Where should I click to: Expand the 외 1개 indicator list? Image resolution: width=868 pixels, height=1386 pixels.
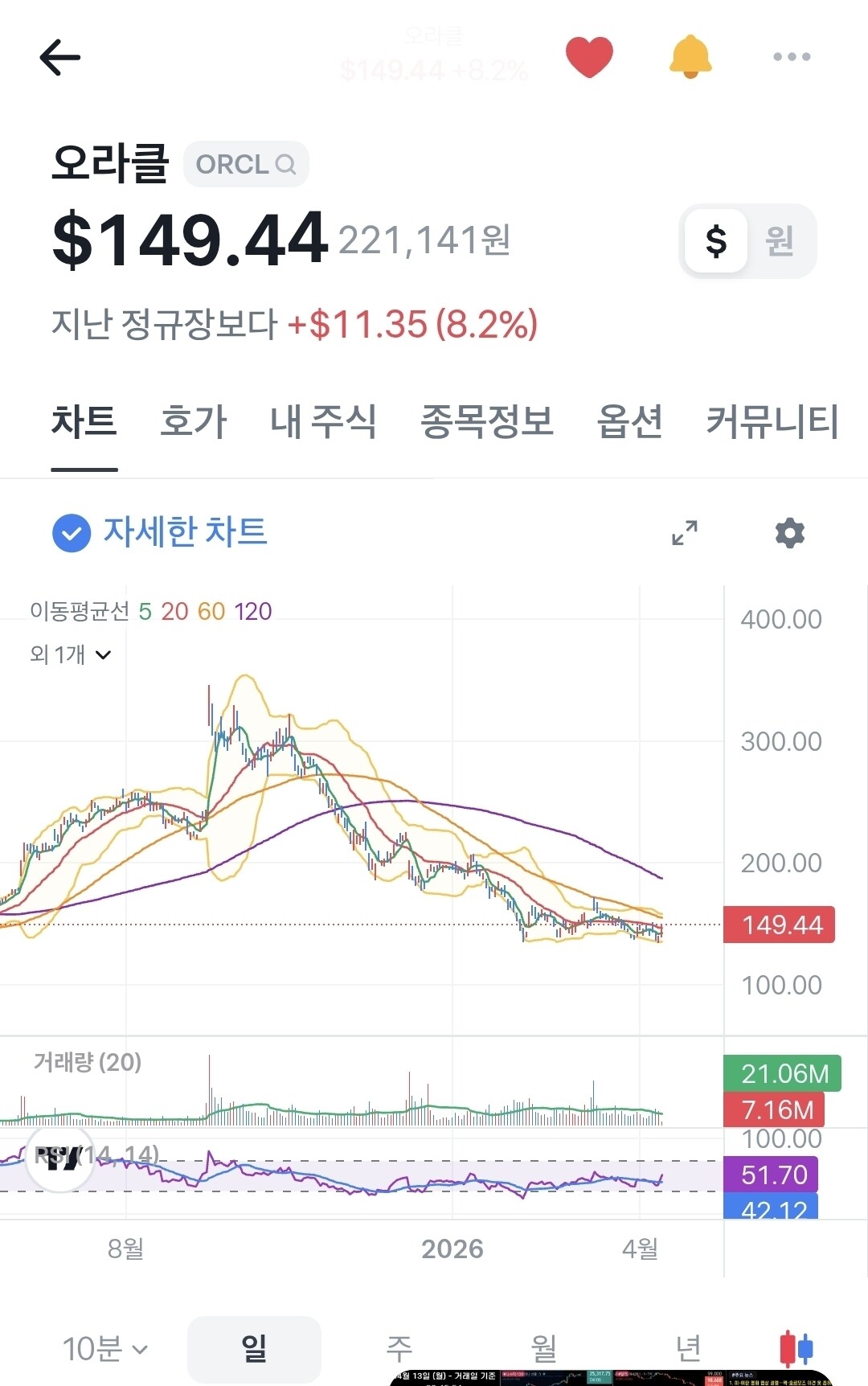coord(70,654)
